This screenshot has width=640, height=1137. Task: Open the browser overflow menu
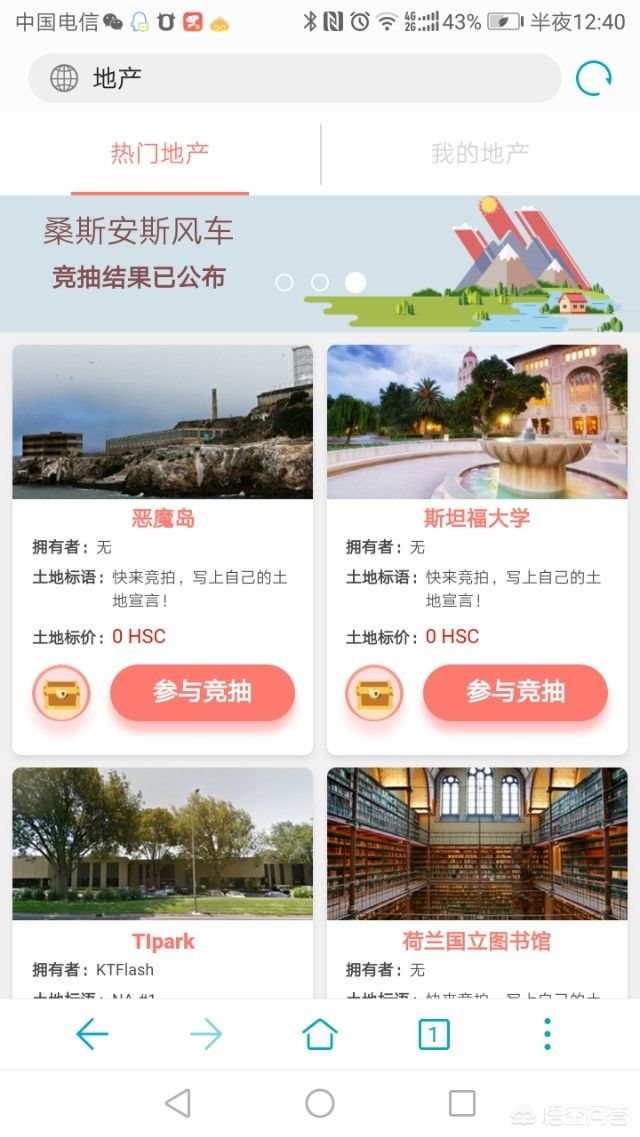point(547,1034)
